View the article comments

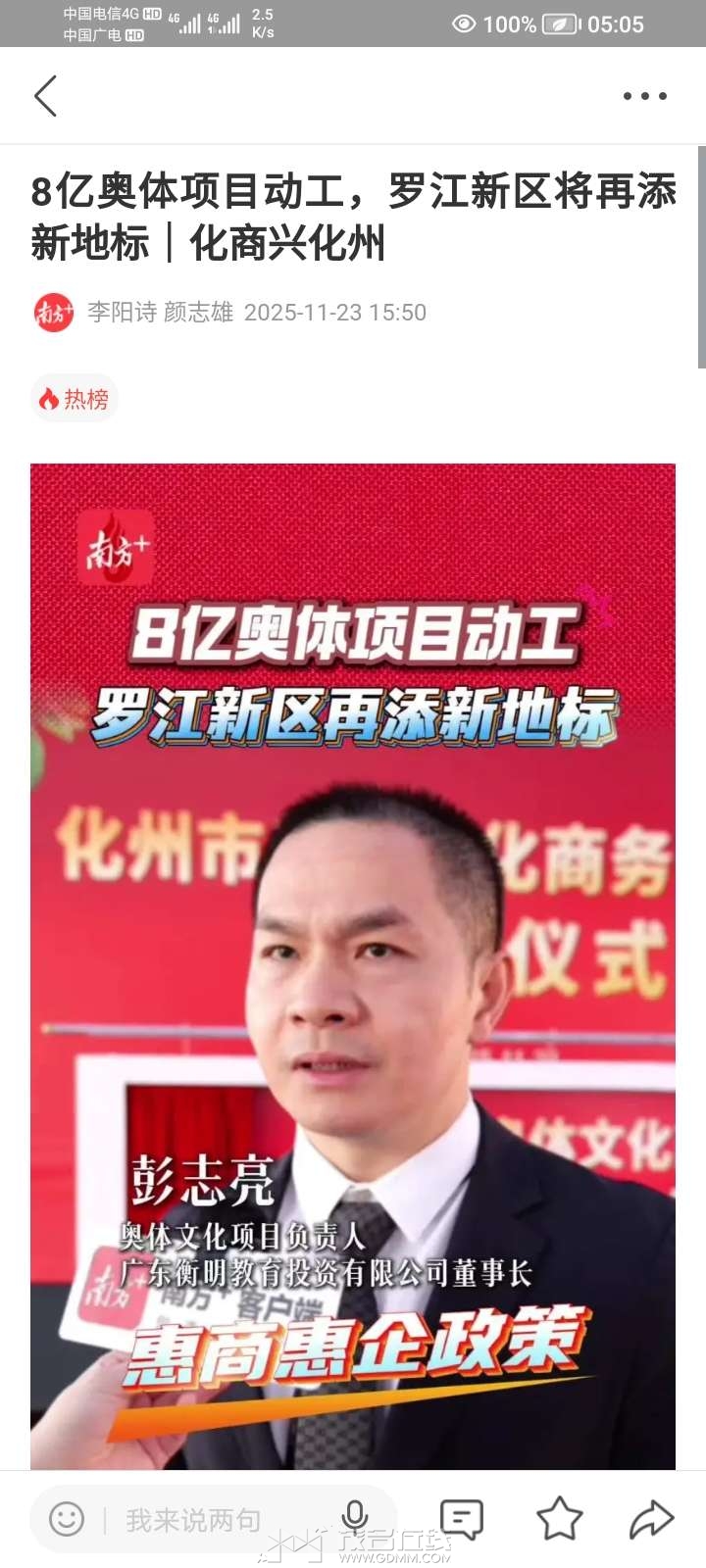point(461,1519)
